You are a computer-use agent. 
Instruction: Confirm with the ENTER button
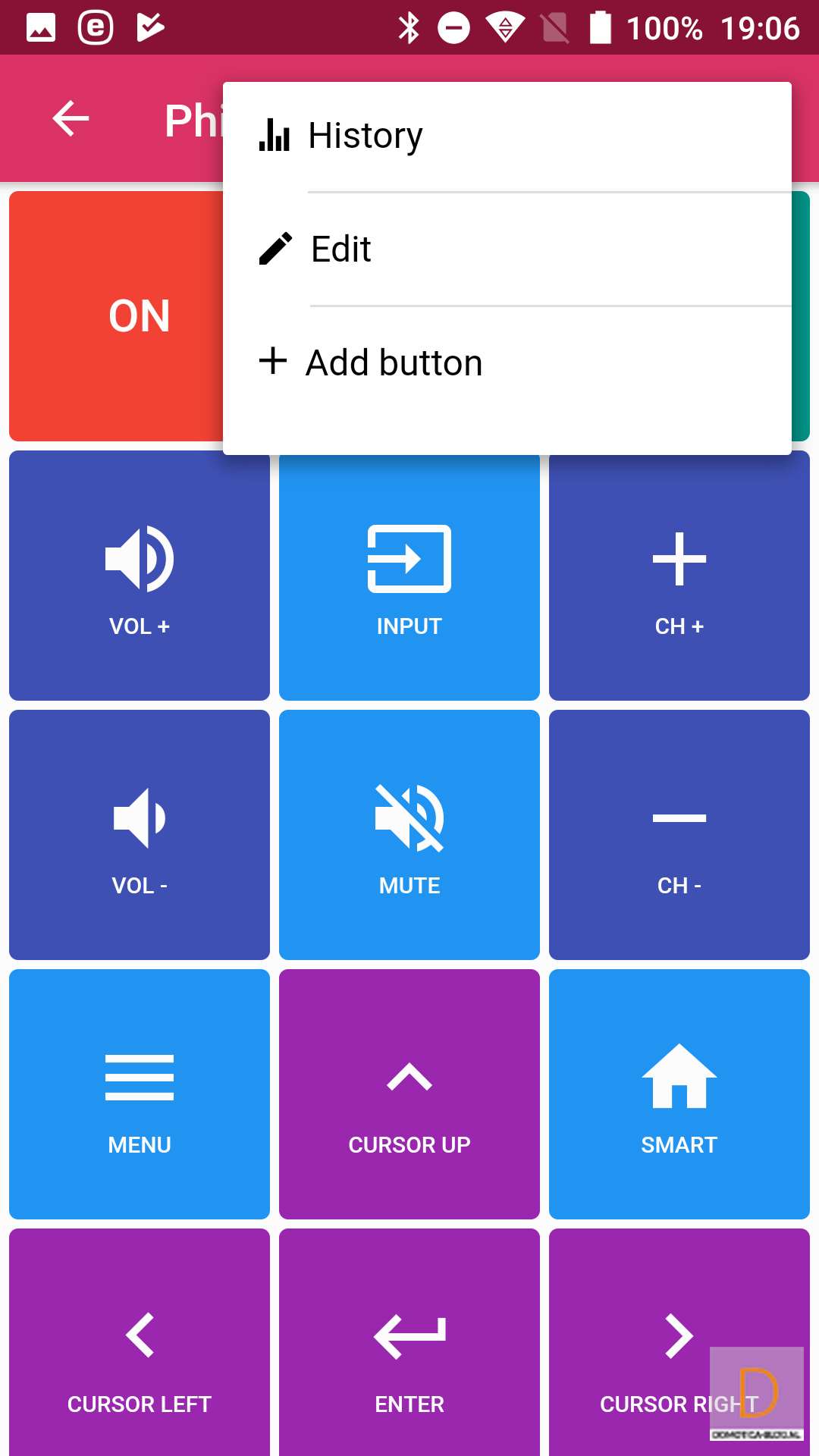tap(409, 1350)
